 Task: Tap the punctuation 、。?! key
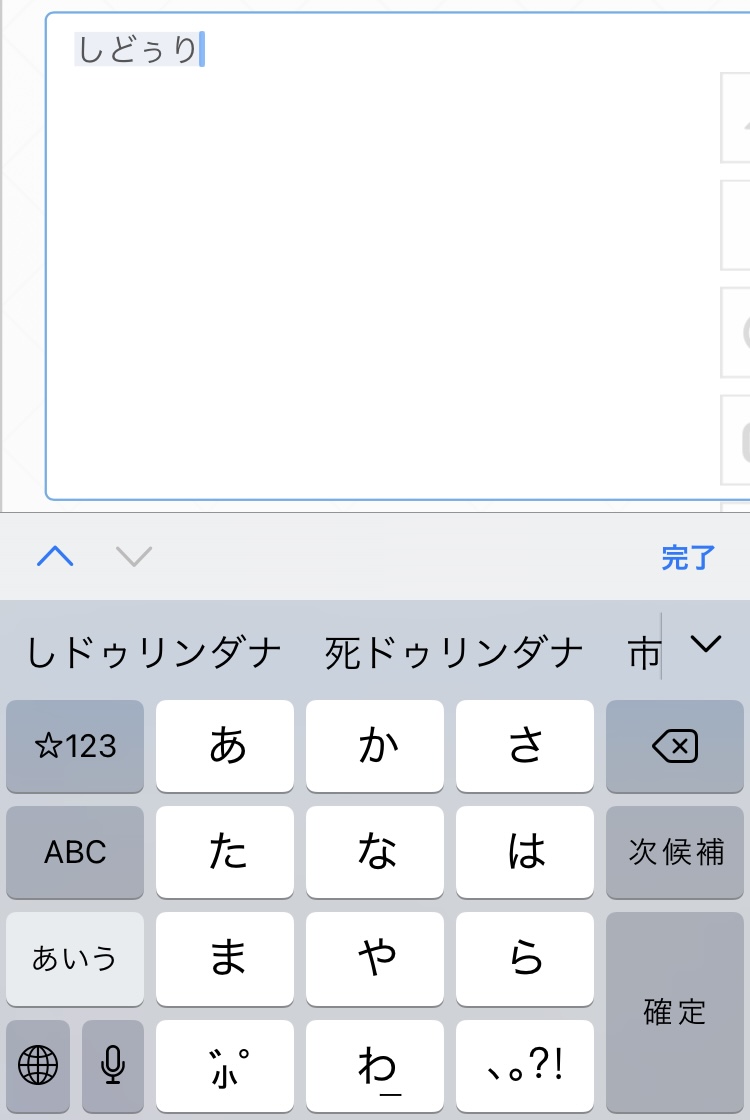coord(525,1066)
